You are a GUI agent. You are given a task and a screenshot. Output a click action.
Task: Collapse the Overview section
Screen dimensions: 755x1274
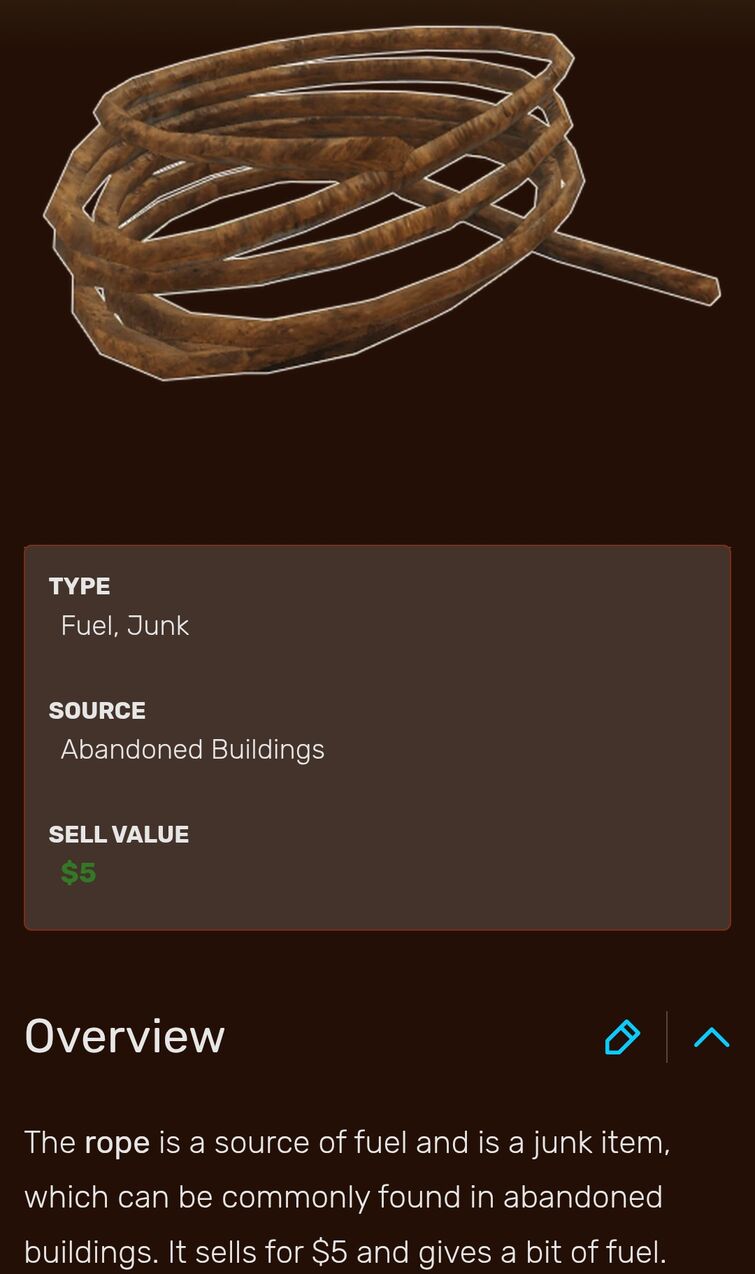pos(711,1037)
